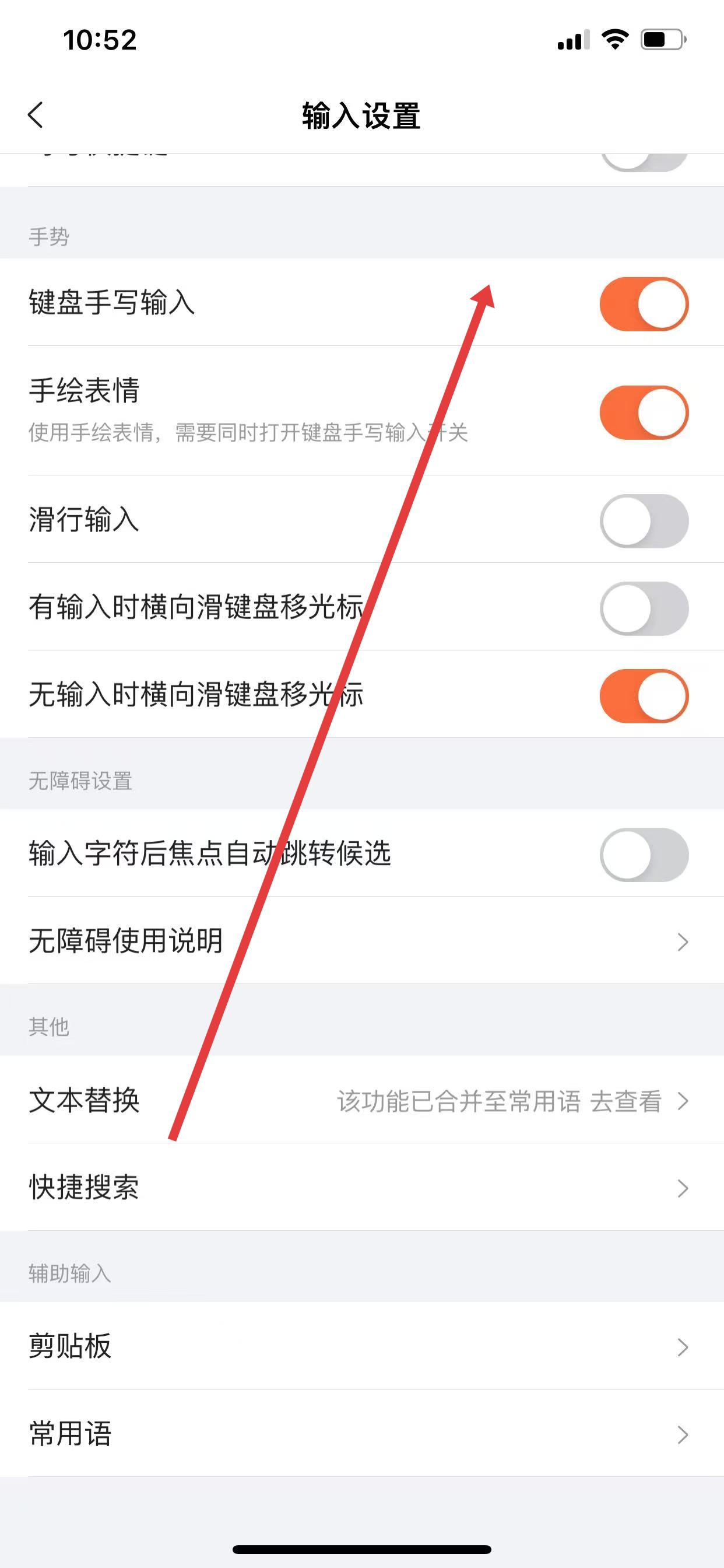Disable the 手绘表情 toggle

(x=644, y=412)
